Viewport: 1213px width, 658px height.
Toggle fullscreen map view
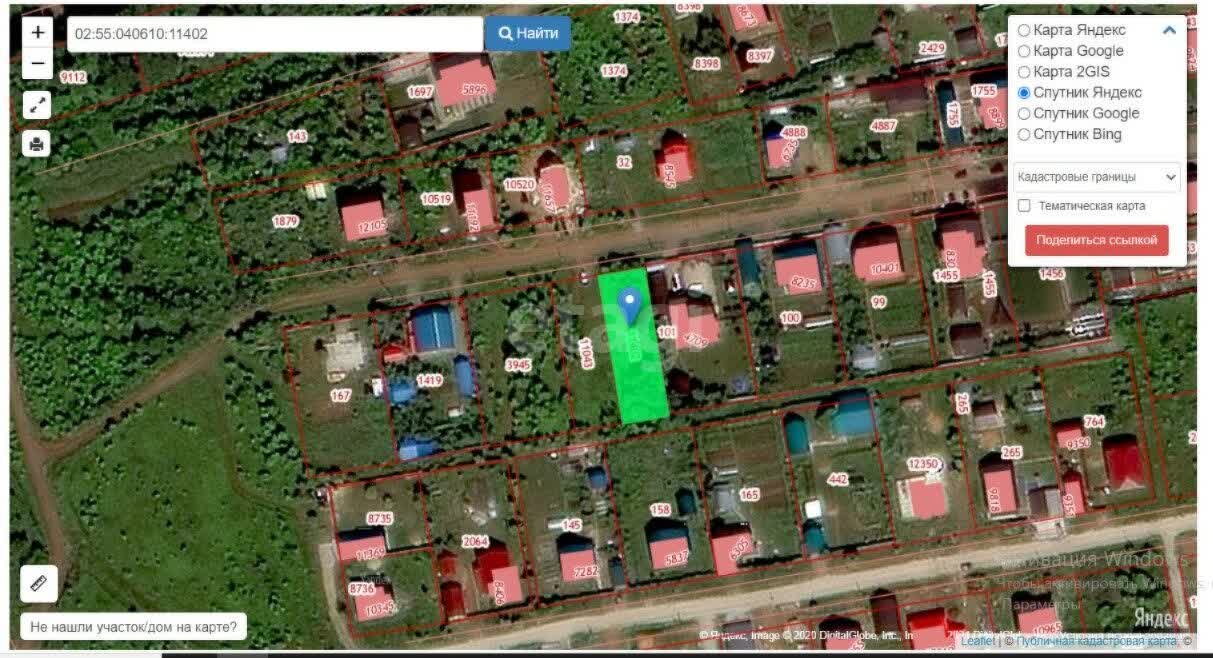[37, 105]
